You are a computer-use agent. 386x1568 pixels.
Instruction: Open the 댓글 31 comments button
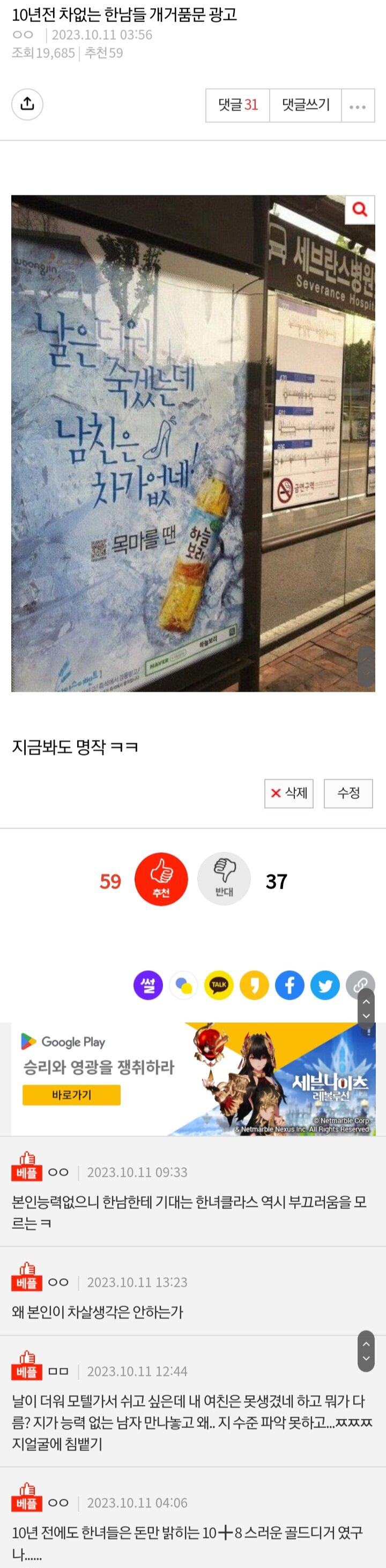coord(237,105)
